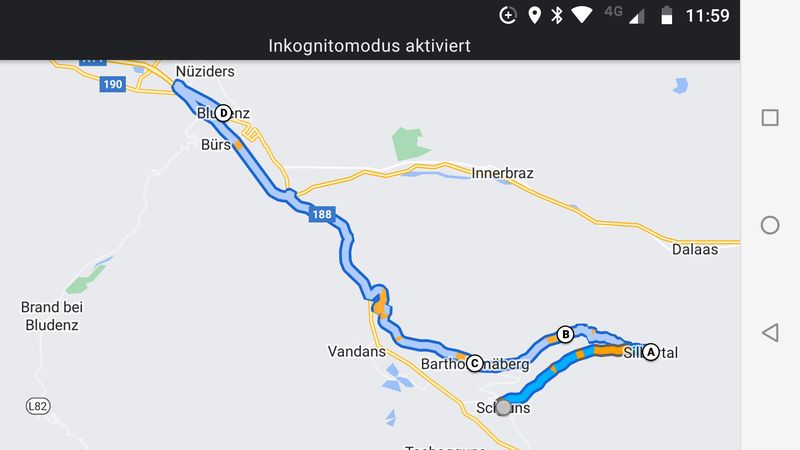The height and width of the screenshot is (450, 800).
Task: Go back with system back button
Action: point(769,332)
